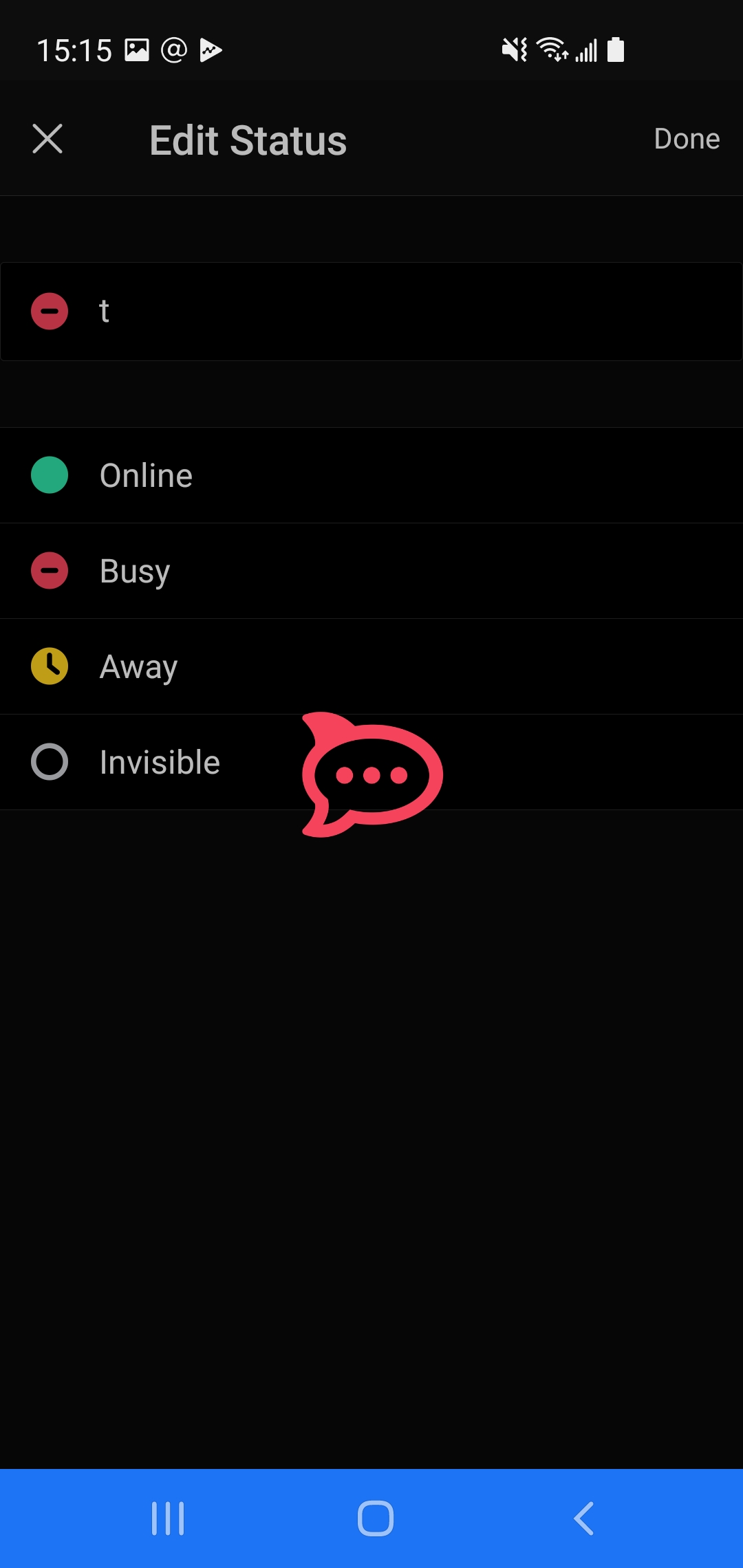Switch status to Invisible
The image size is (743, 1568).
[x=160, y=762]
